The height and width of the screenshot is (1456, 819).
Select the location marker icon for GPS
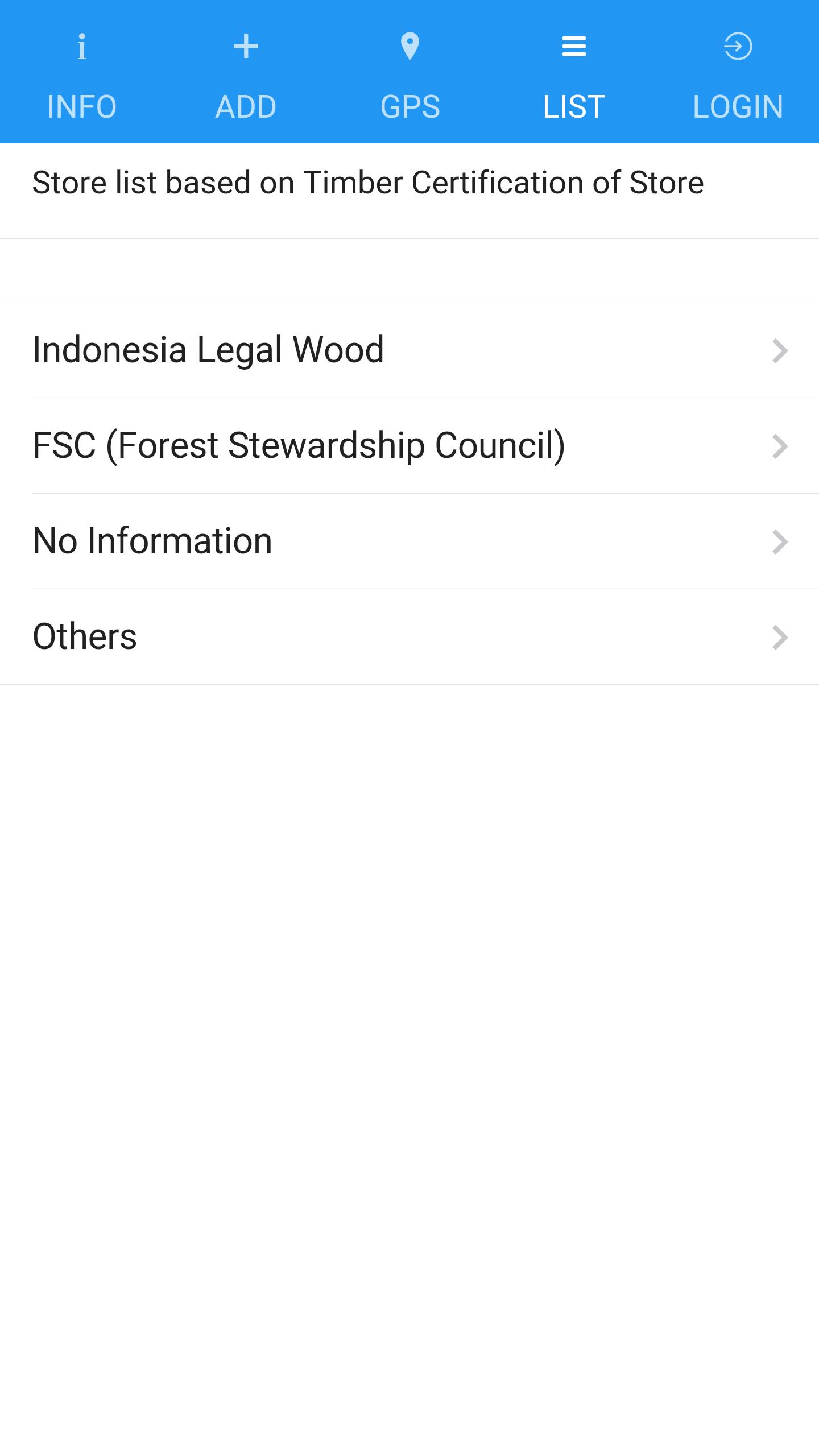point(409,48)
